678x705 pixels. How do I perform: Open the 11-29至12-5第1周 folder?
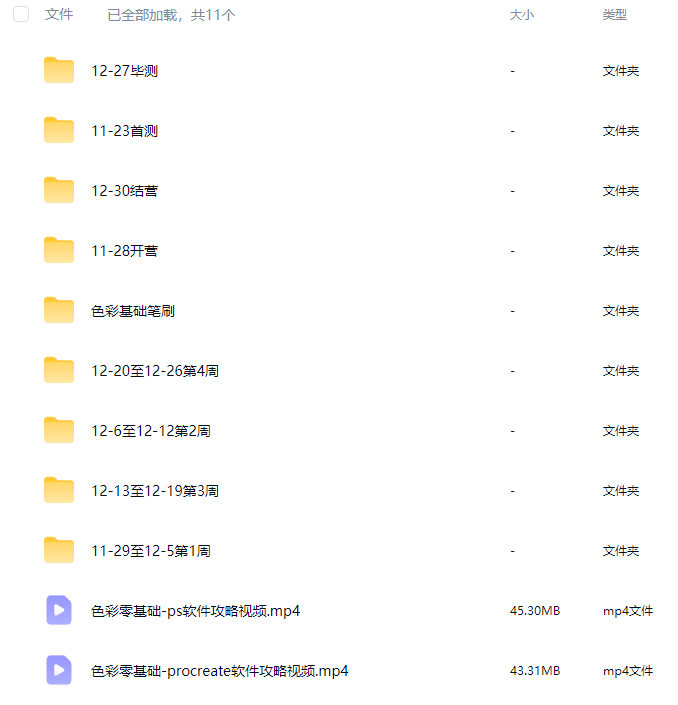pyautogui.click(x=150, y=551)
